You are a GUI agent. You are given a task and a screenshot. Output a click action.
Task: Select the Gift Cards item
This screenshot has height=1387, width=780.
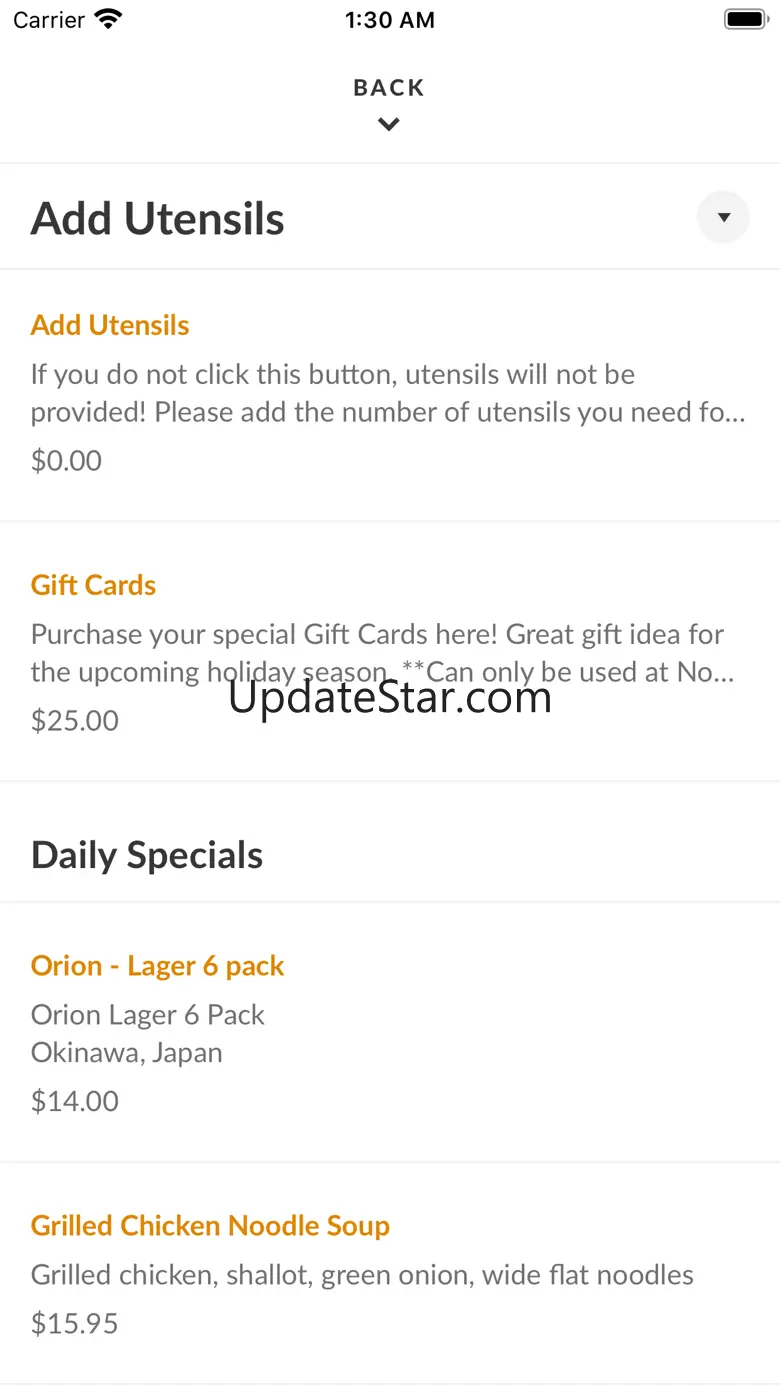[390, 652]
